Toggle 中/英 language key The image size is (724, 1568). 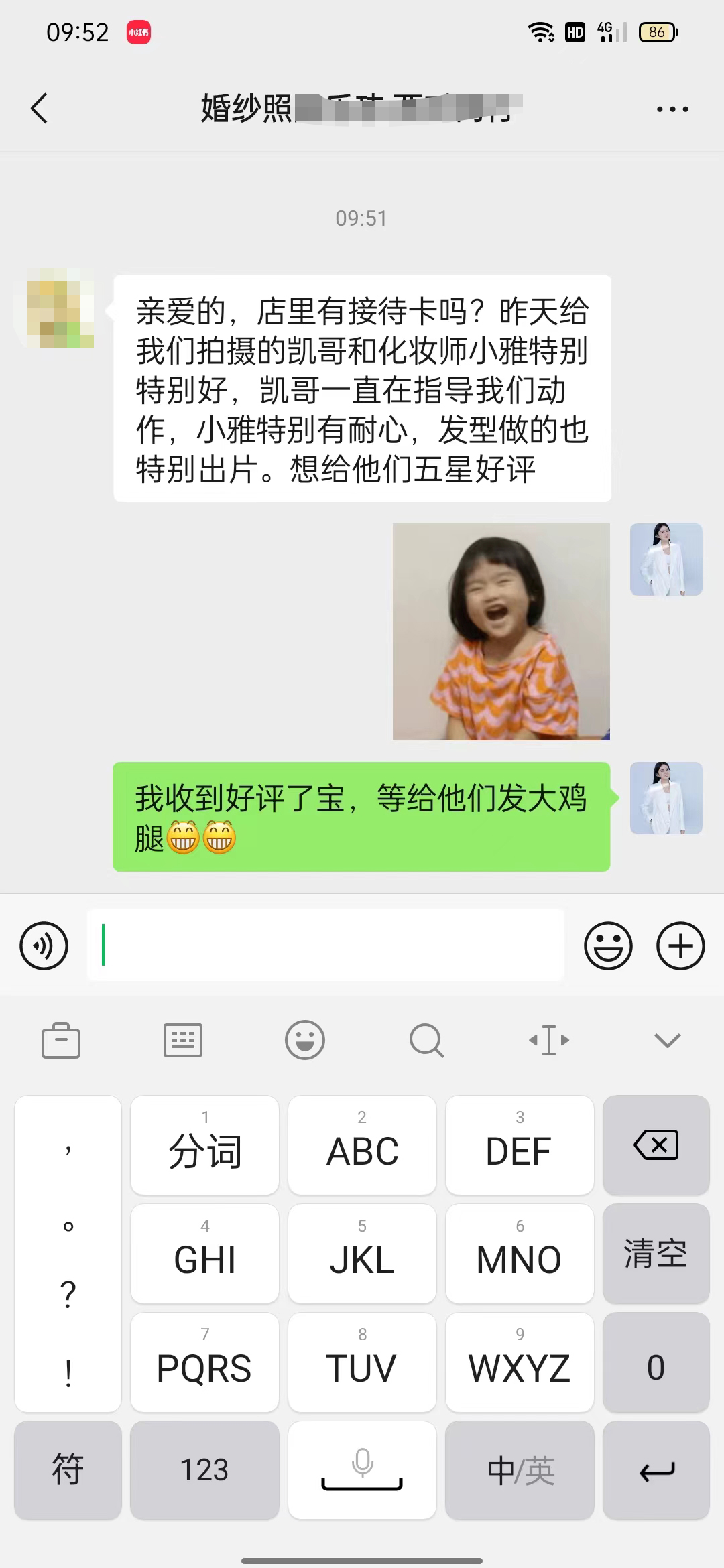pyautogui.click(x=520, y=1470)
